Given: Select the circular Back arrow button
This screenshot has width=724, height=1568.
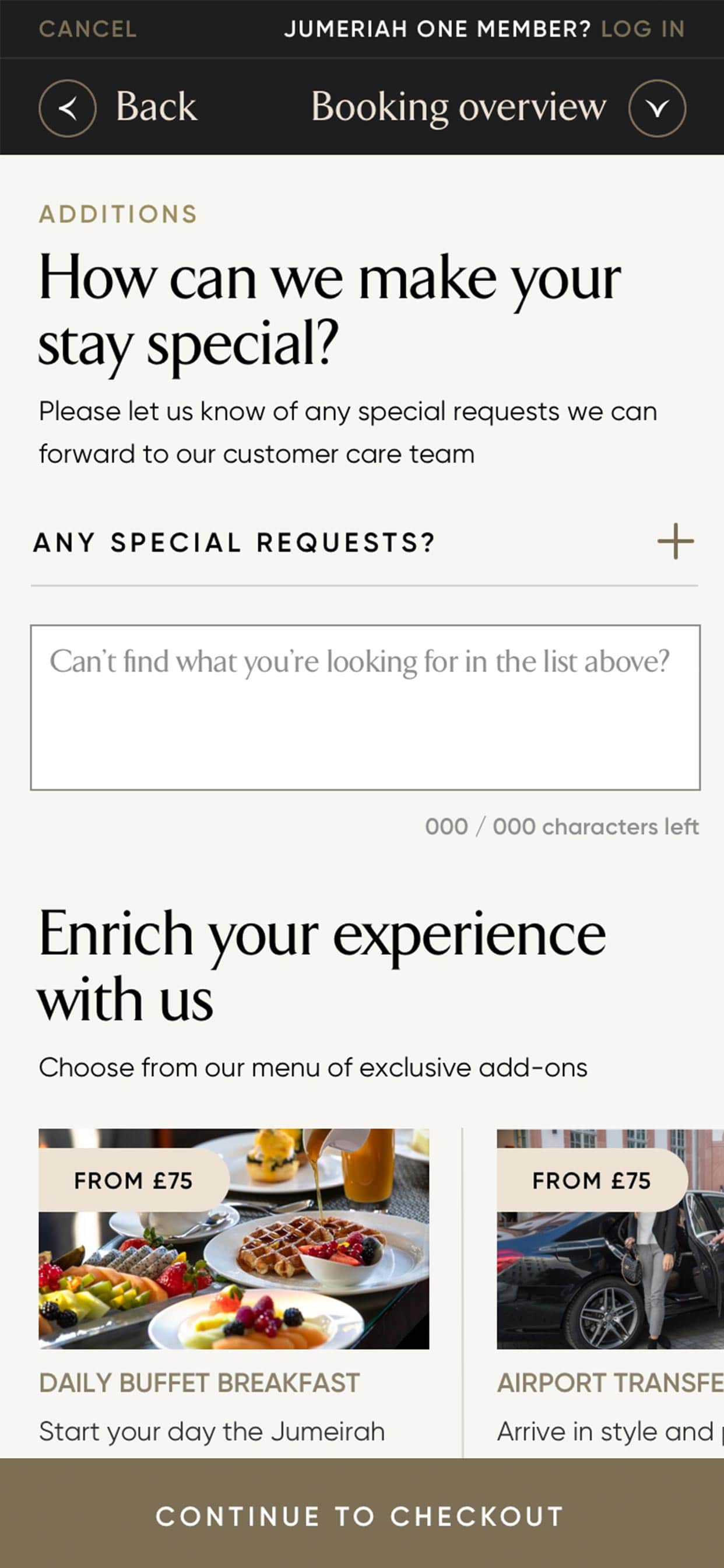Looking at the screenshot, I should tap(67, 108).
